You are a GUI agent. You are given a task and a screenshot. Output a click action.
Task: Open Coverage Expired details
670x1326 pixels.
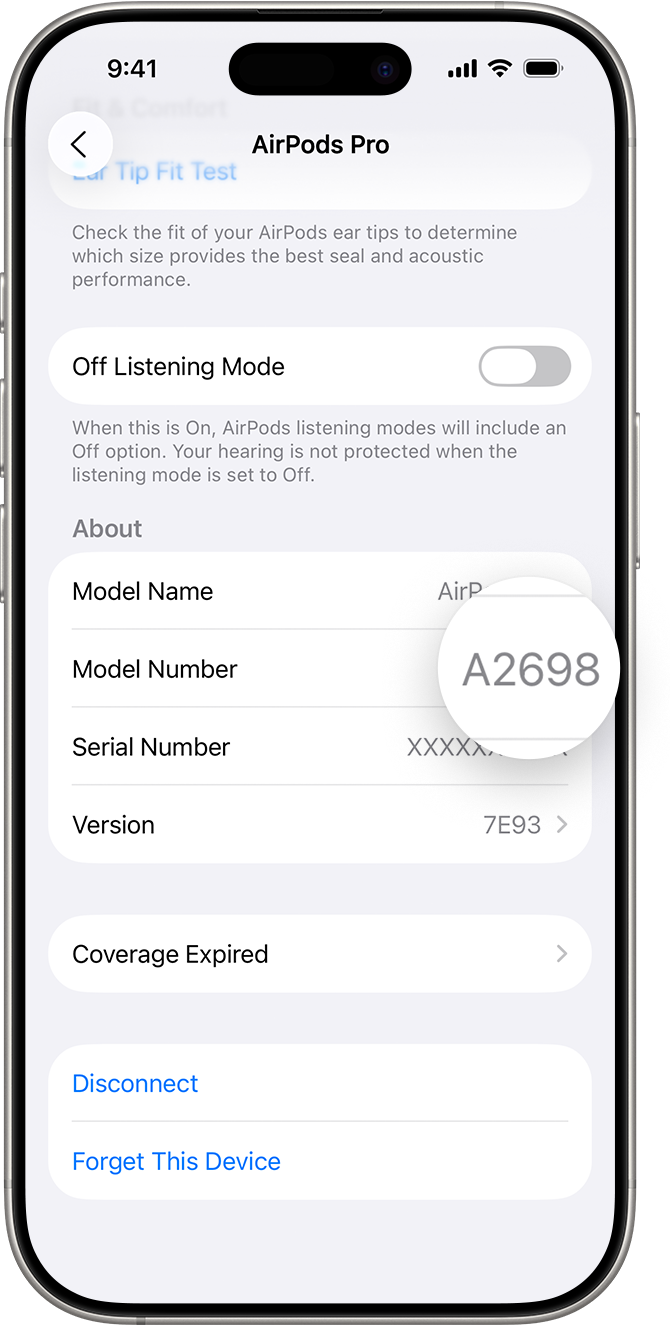point(320,954)
